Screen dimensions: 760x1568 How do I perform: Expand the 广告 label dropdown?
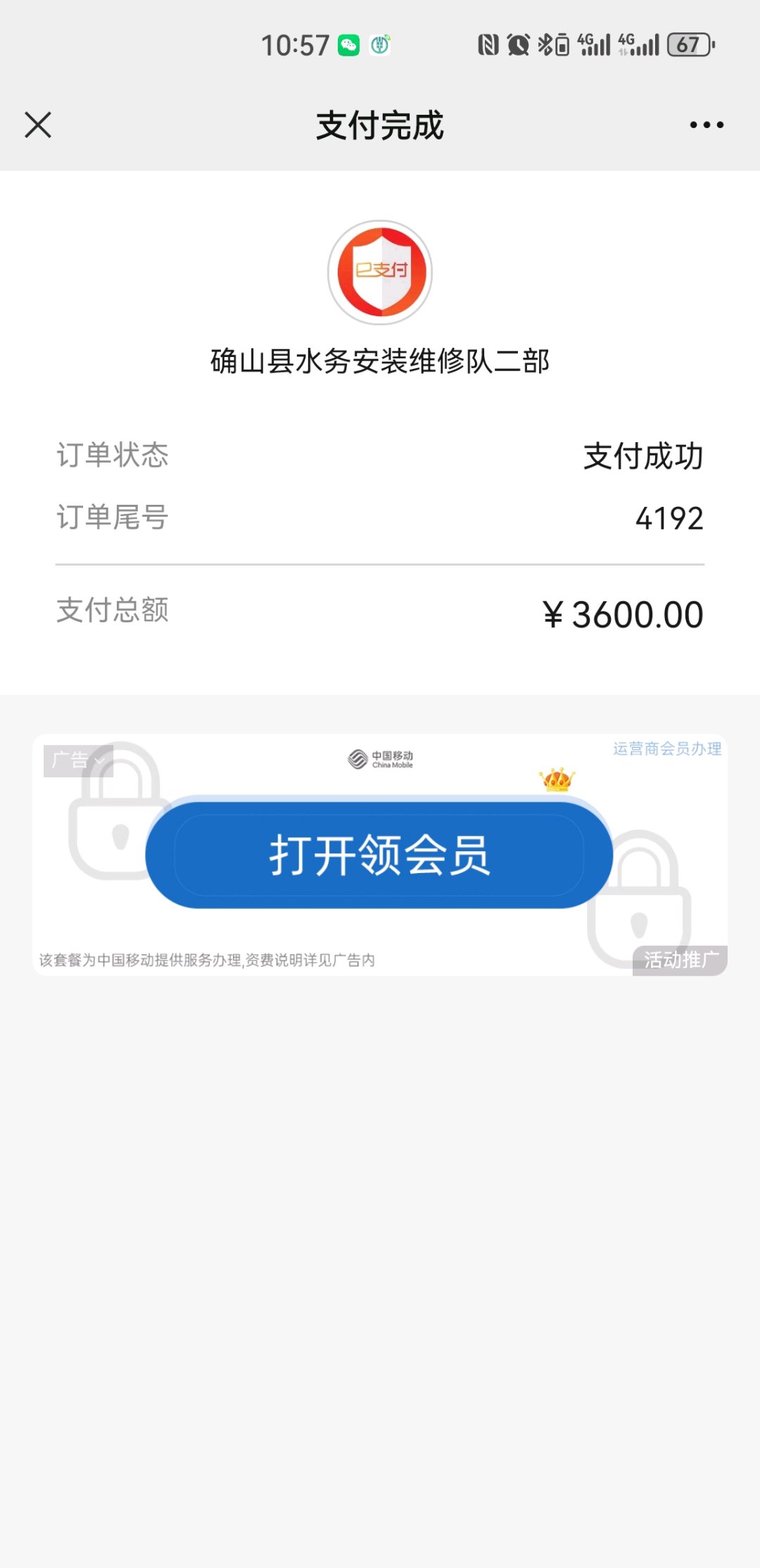[78, 760]
